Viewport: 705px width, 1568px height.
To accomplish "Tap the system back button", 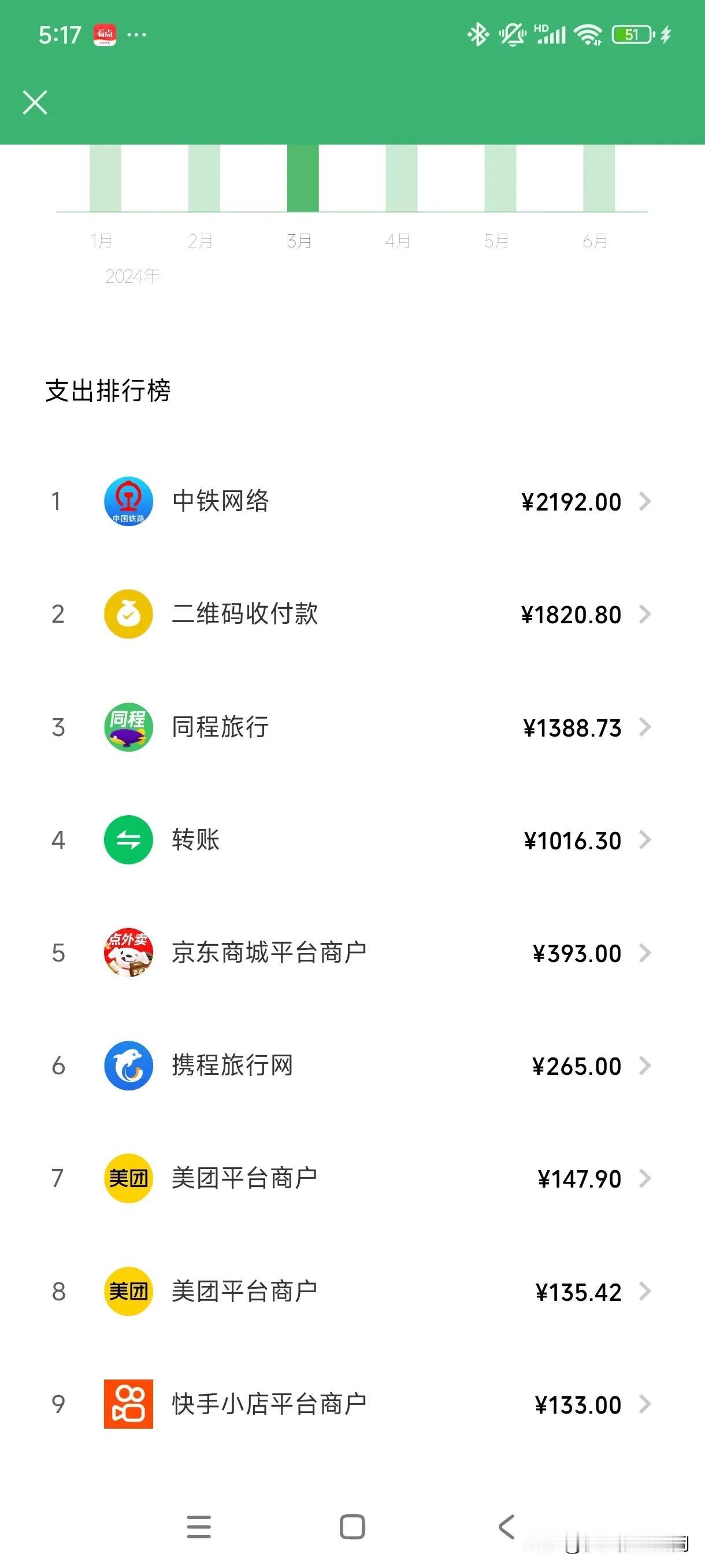I will point(506,1526).
